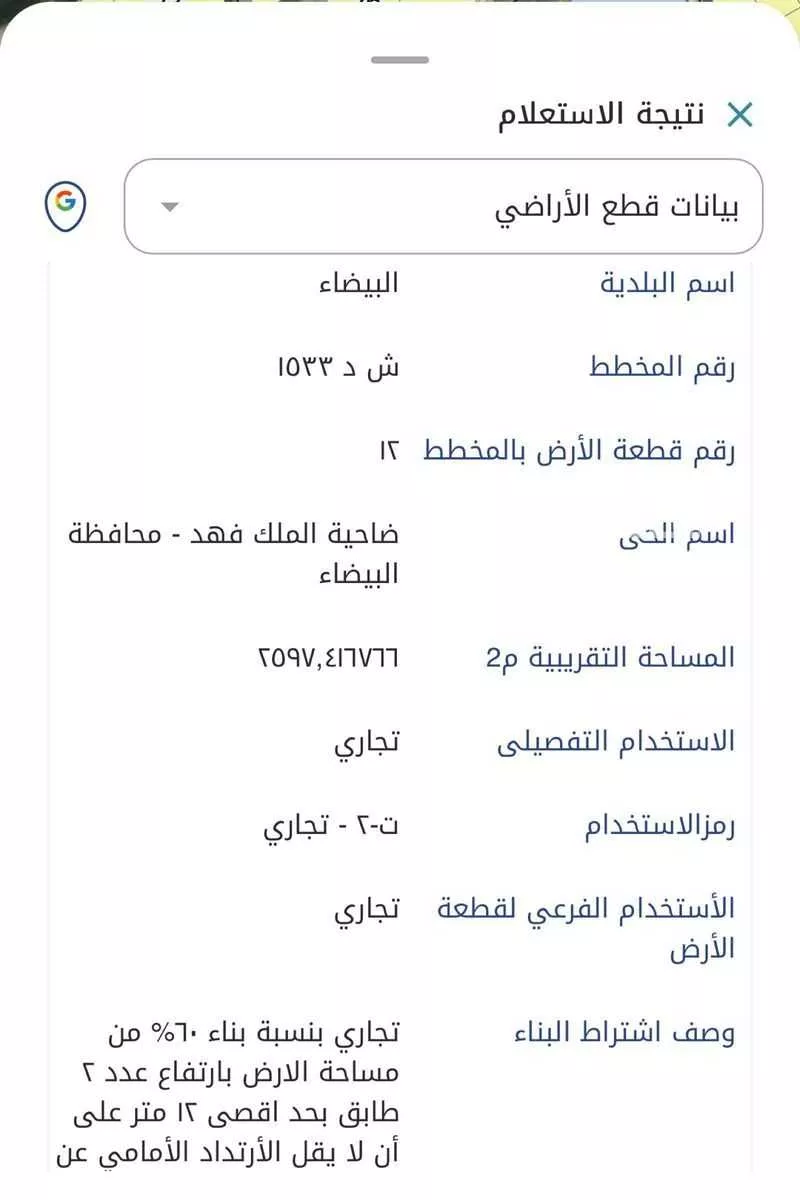The image size is (800, 1200).
Task: Select the municipality value البيضاء
Action: pos(357,283)
